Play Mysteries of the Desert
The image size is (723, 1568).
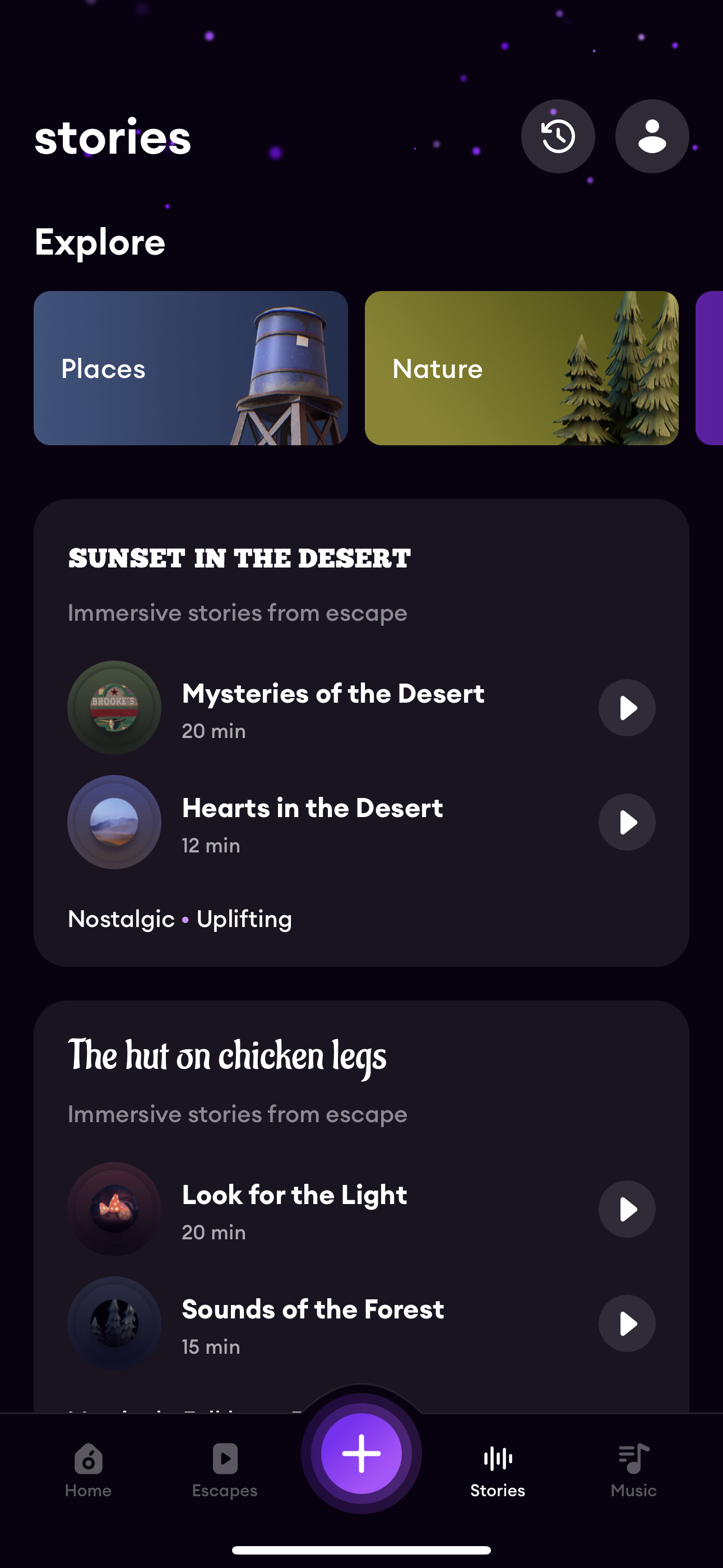(626, 708)
